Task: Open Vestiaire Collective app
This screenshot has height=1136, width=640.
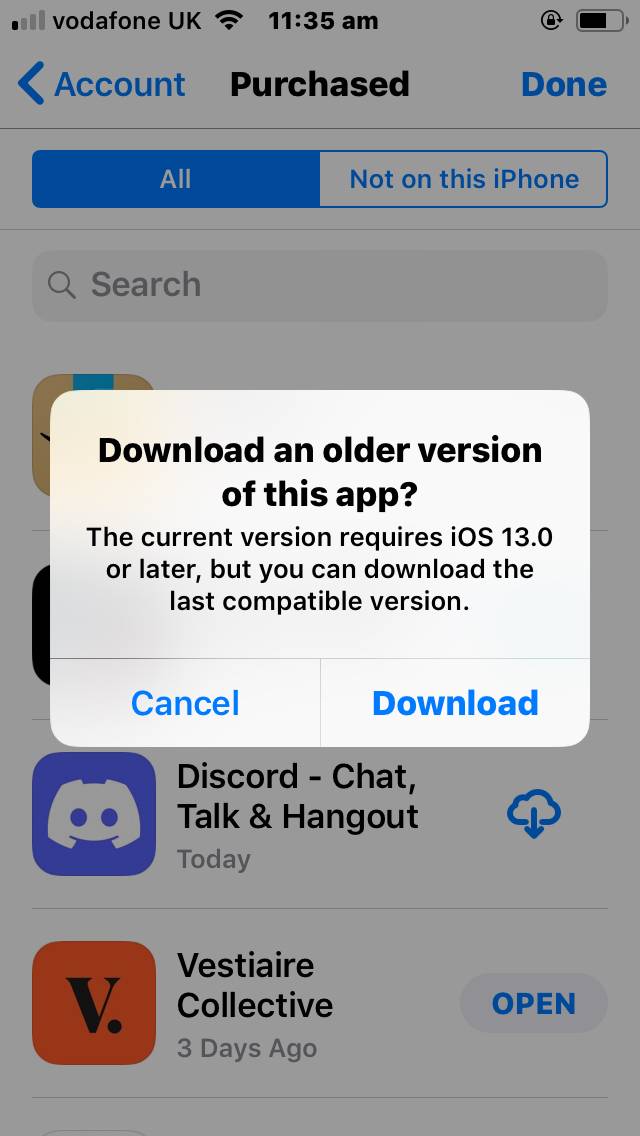Action: pyautogui.click(x=533, y=1003)
